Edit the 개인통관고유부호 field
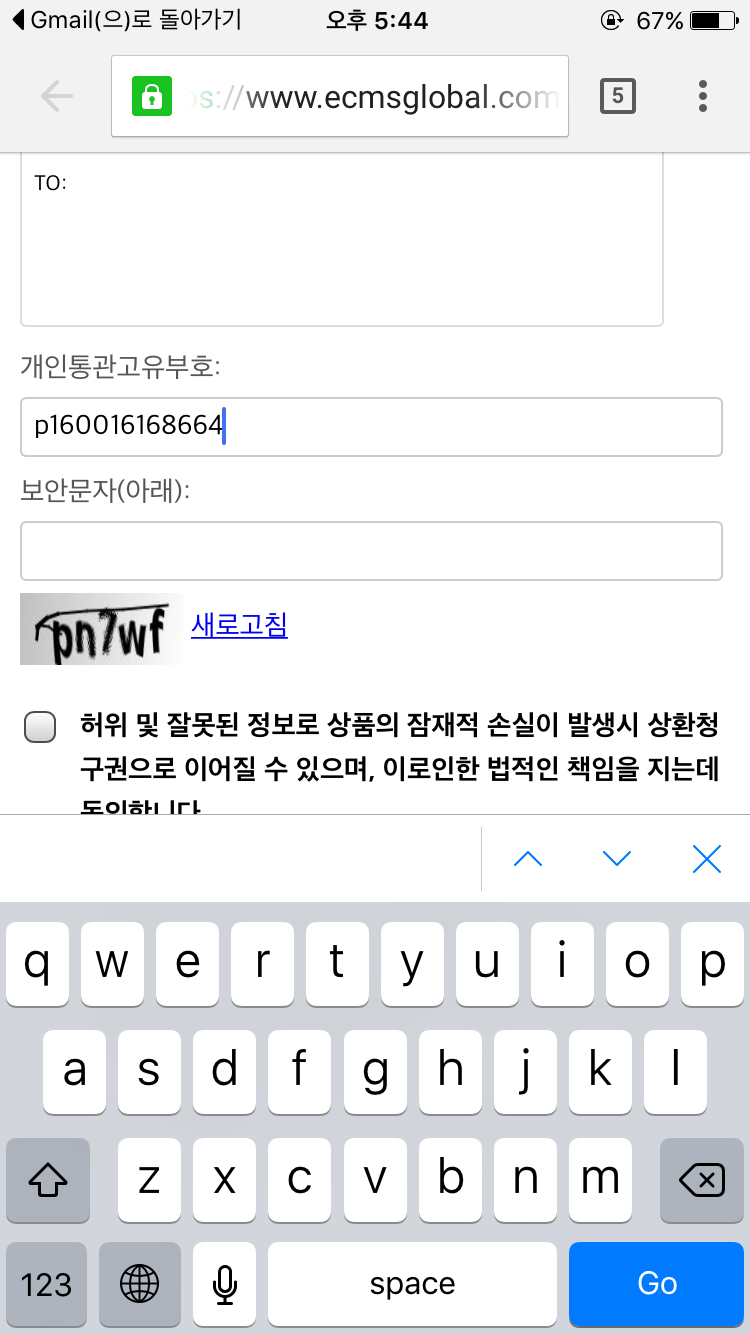750x1334 pixels. [371, 427]
